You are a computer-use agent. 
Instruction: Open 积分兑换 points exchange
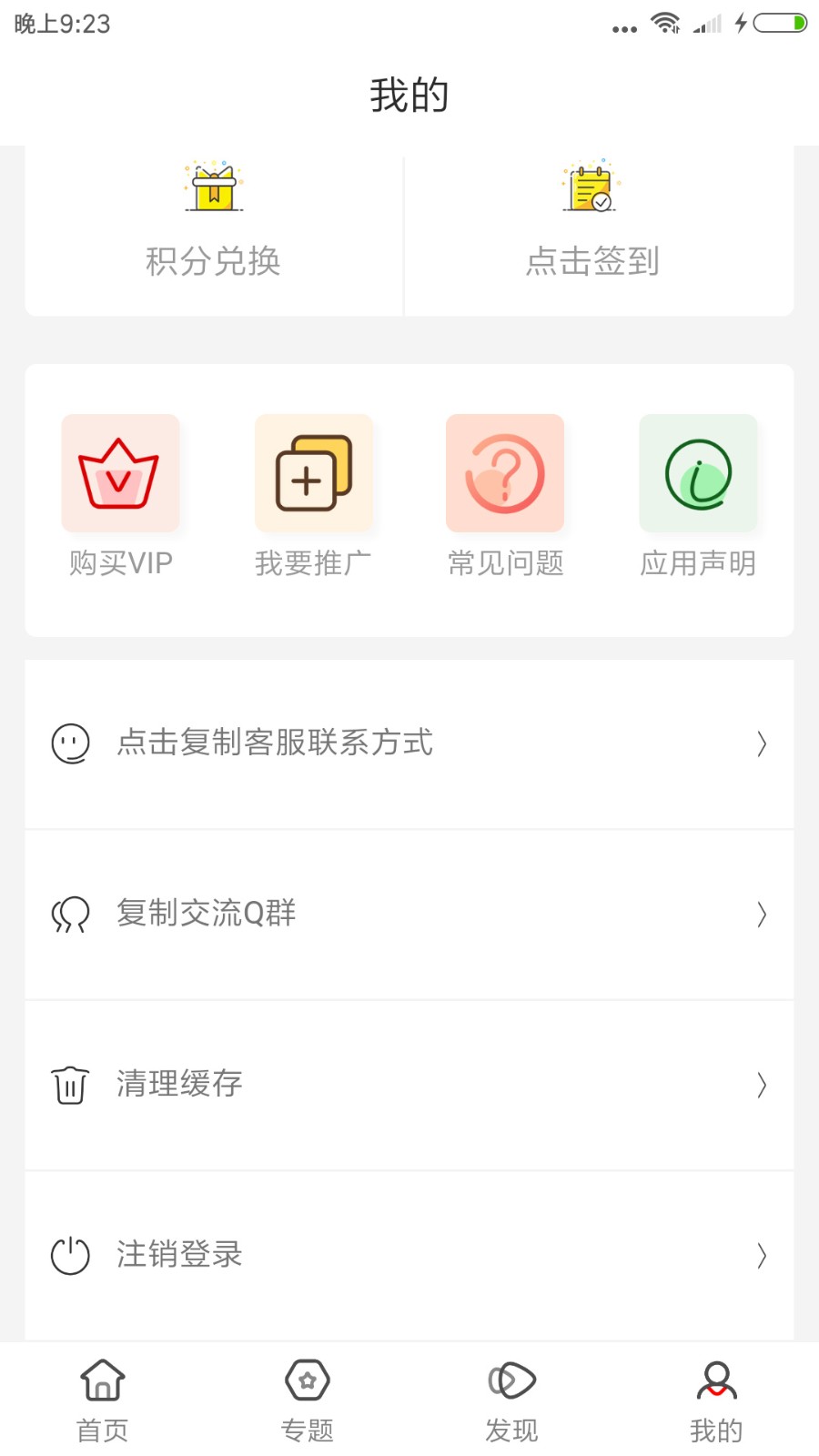point(214,231)
